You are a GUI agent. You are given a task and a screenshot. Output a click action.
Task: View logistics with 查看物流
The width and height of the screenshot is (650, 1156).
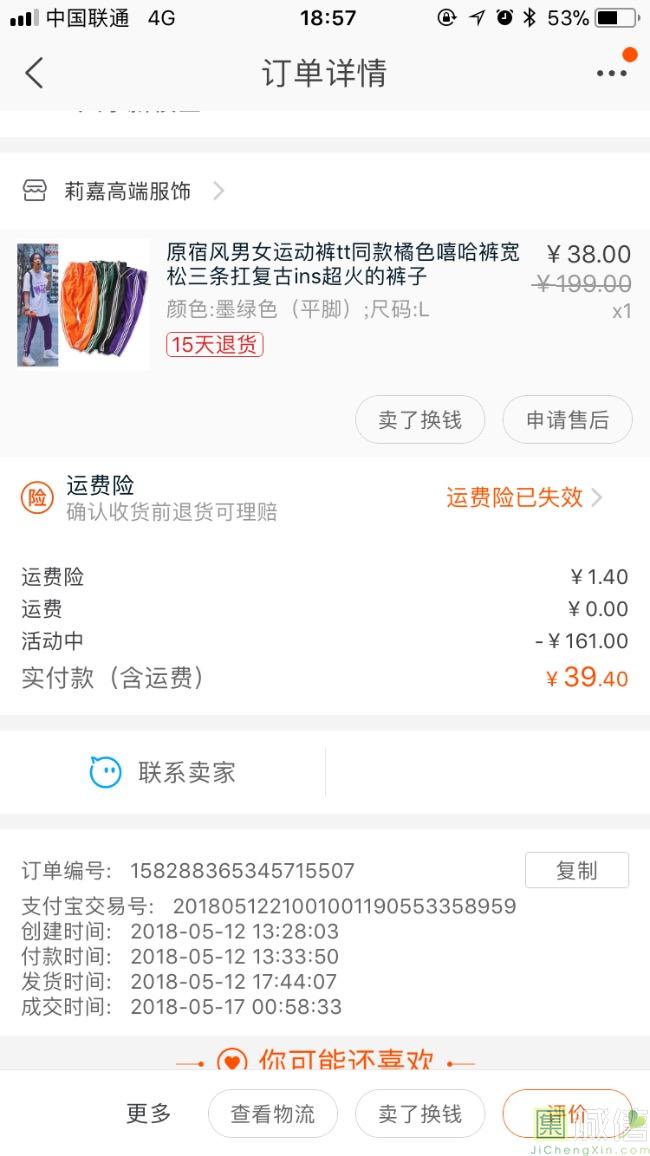[x=273, y=1113]
